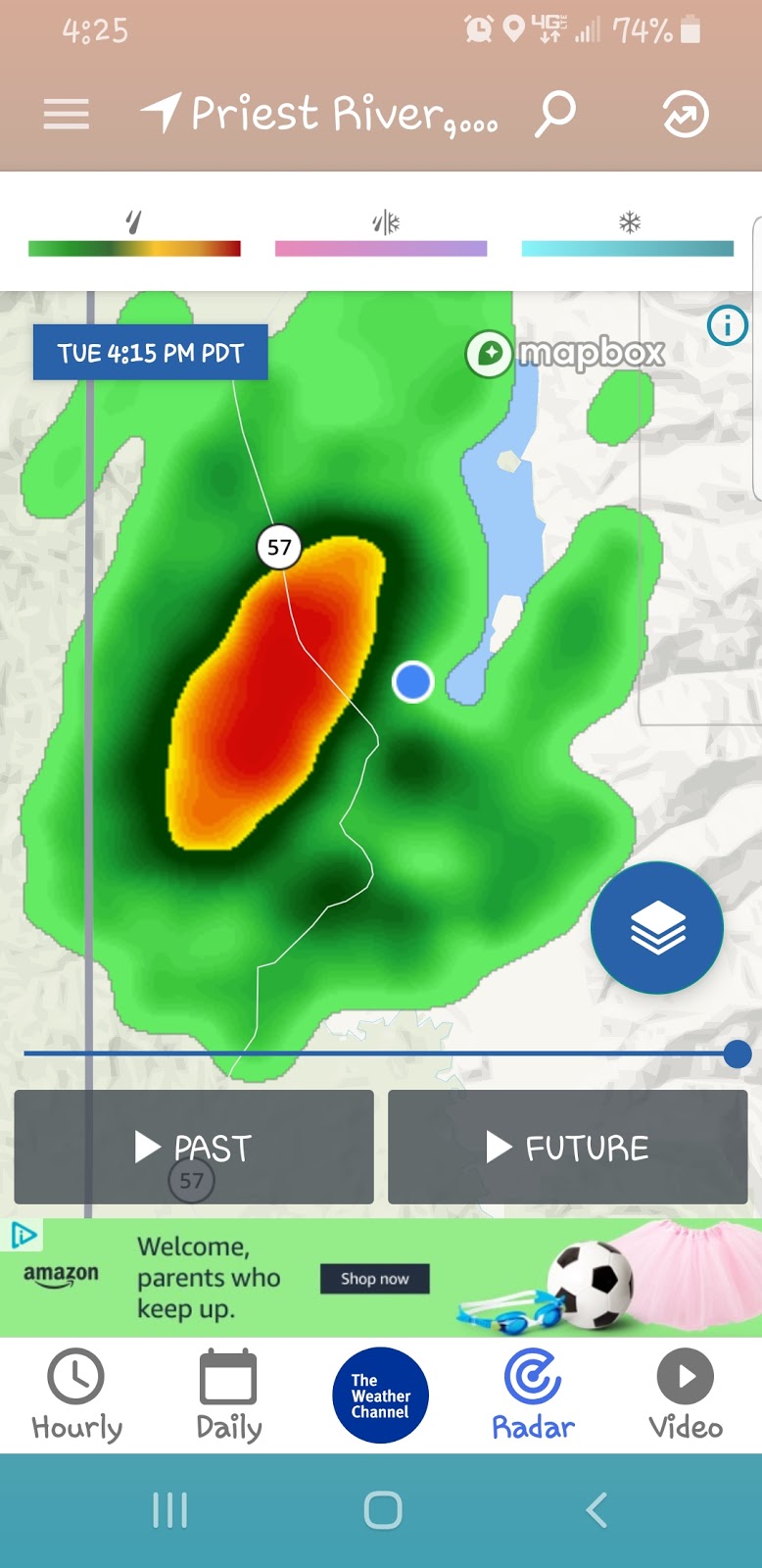
Task: Open the hamburger menu
Action: click(67, 115)
